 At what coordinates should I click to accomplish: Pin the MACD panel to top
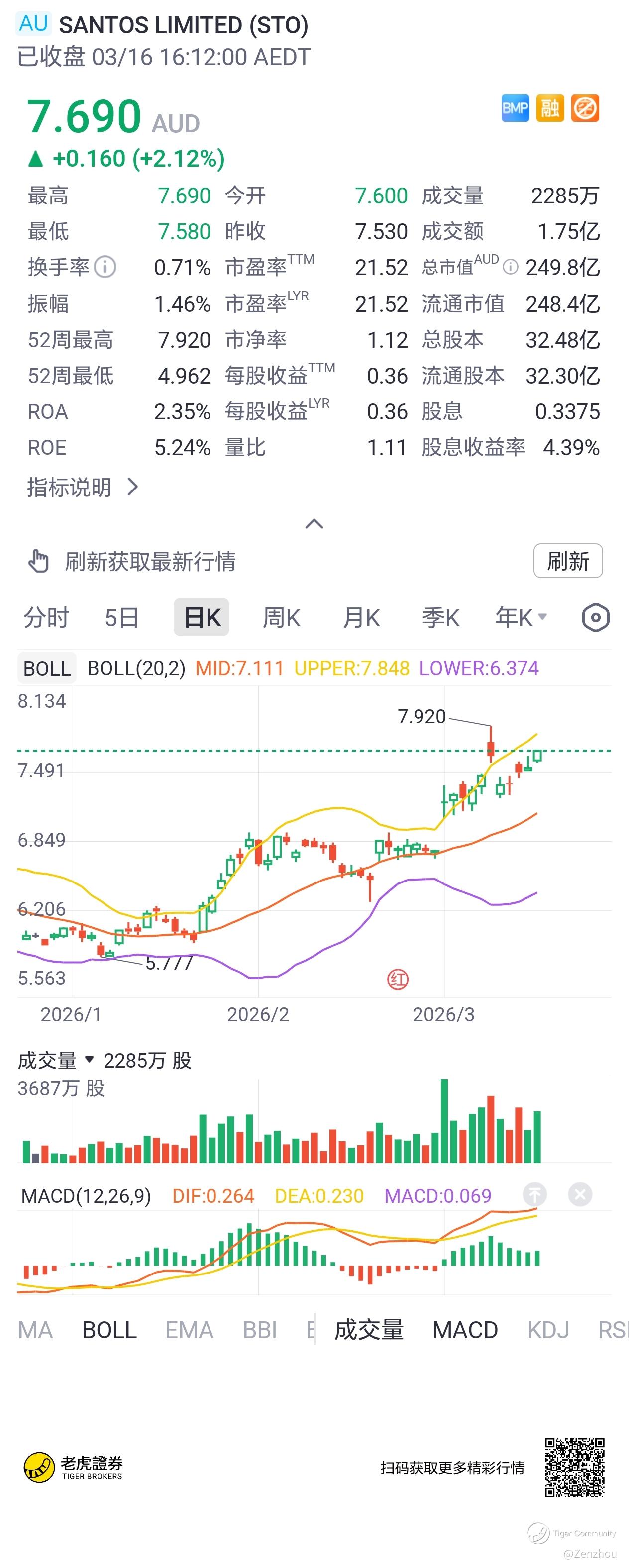[534, 1194]
